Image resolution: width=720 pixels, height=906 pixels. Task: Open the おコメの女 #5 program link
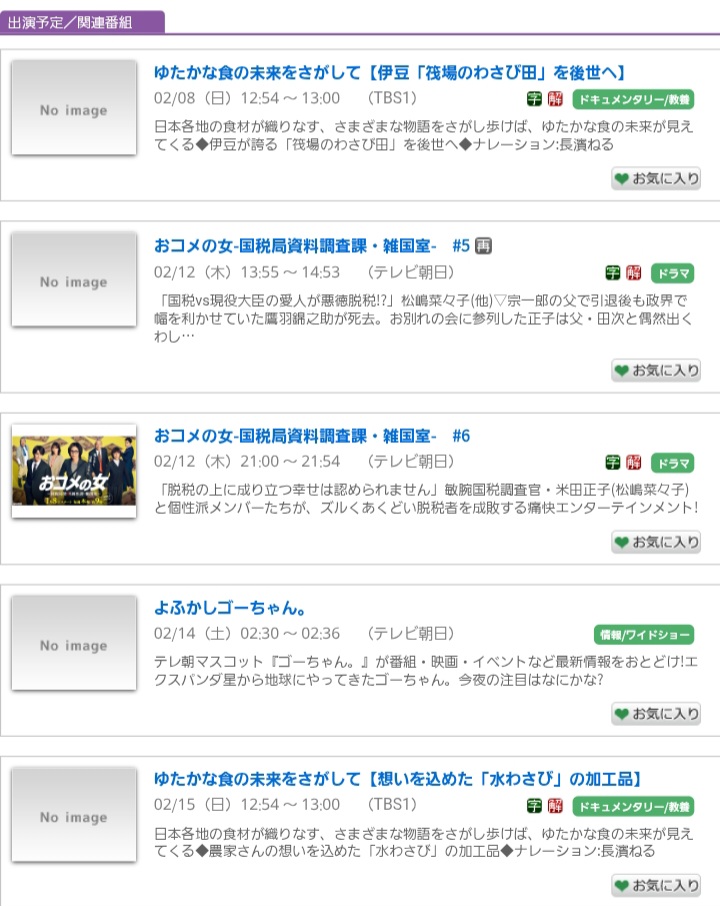click(x=312, y=245)
